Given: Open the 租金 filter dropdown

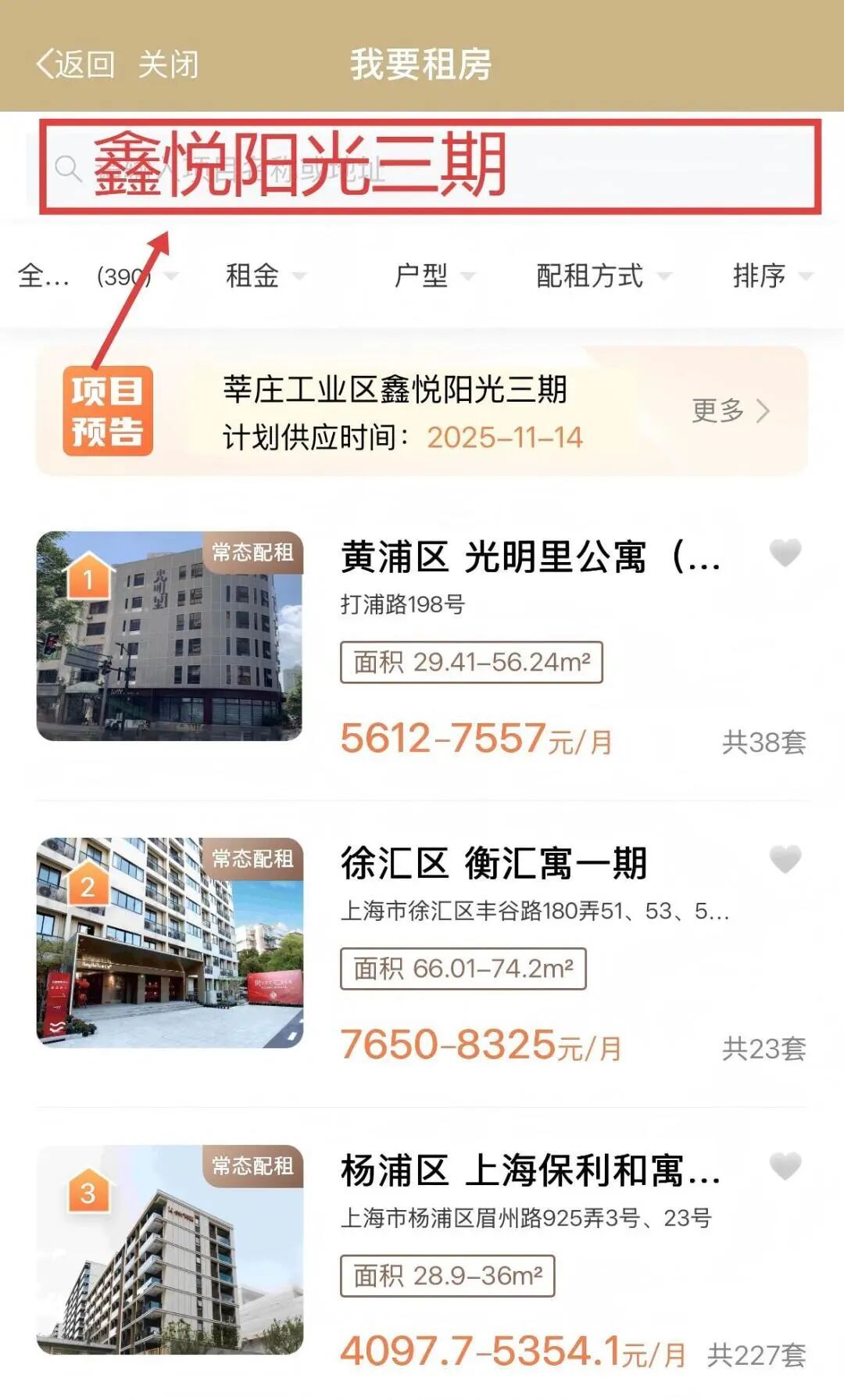Looking at the screenshot, I should pyautogui.click(x=265, y=276).
